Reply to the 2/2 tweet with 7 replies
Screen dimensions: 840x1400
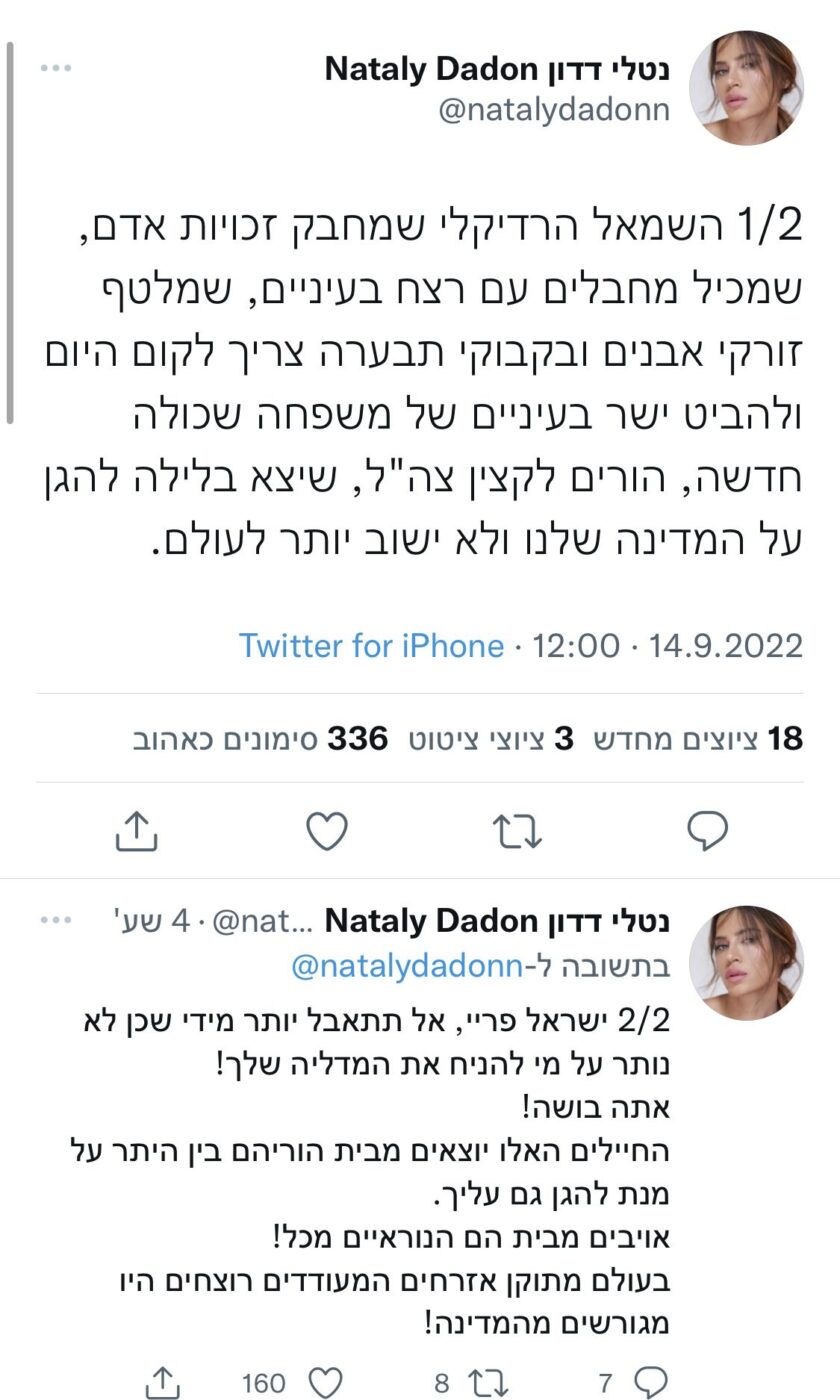coord(650,1382)
